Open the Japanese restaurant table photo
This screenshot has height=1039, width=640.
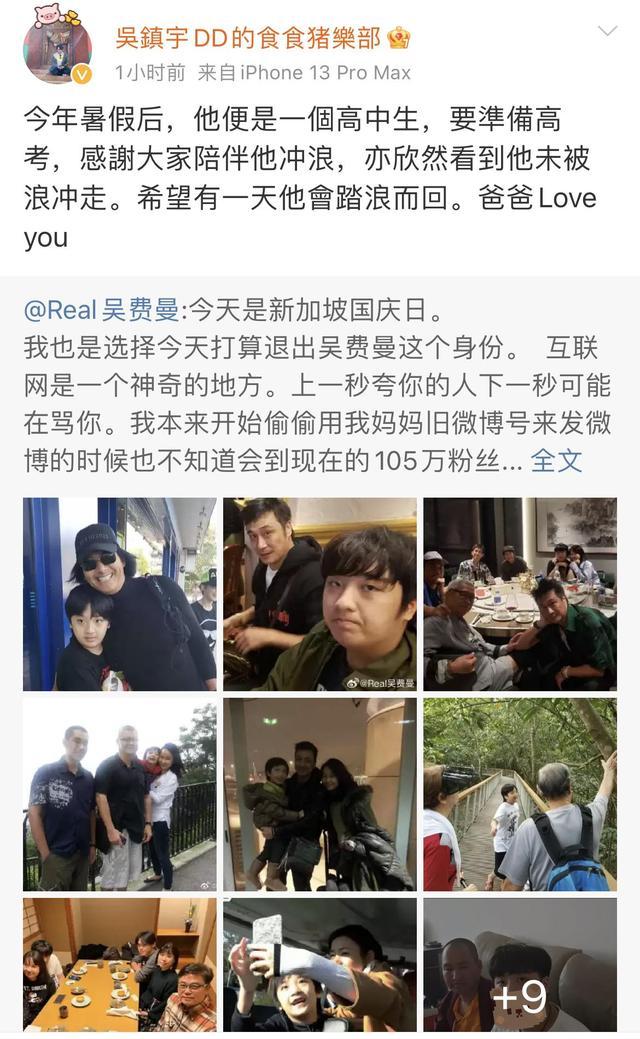coord(119,965)
